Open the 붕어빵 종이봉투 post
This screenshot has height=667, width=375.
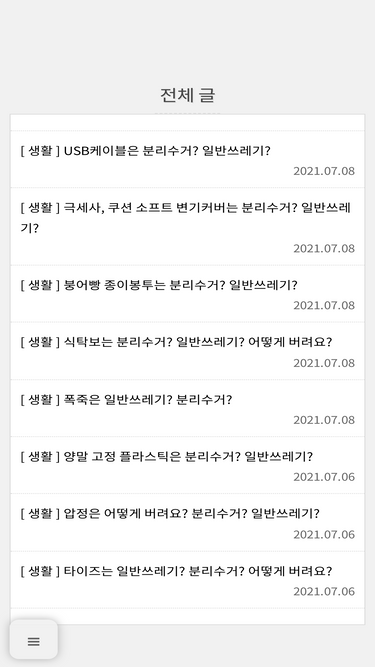point(188,294)
